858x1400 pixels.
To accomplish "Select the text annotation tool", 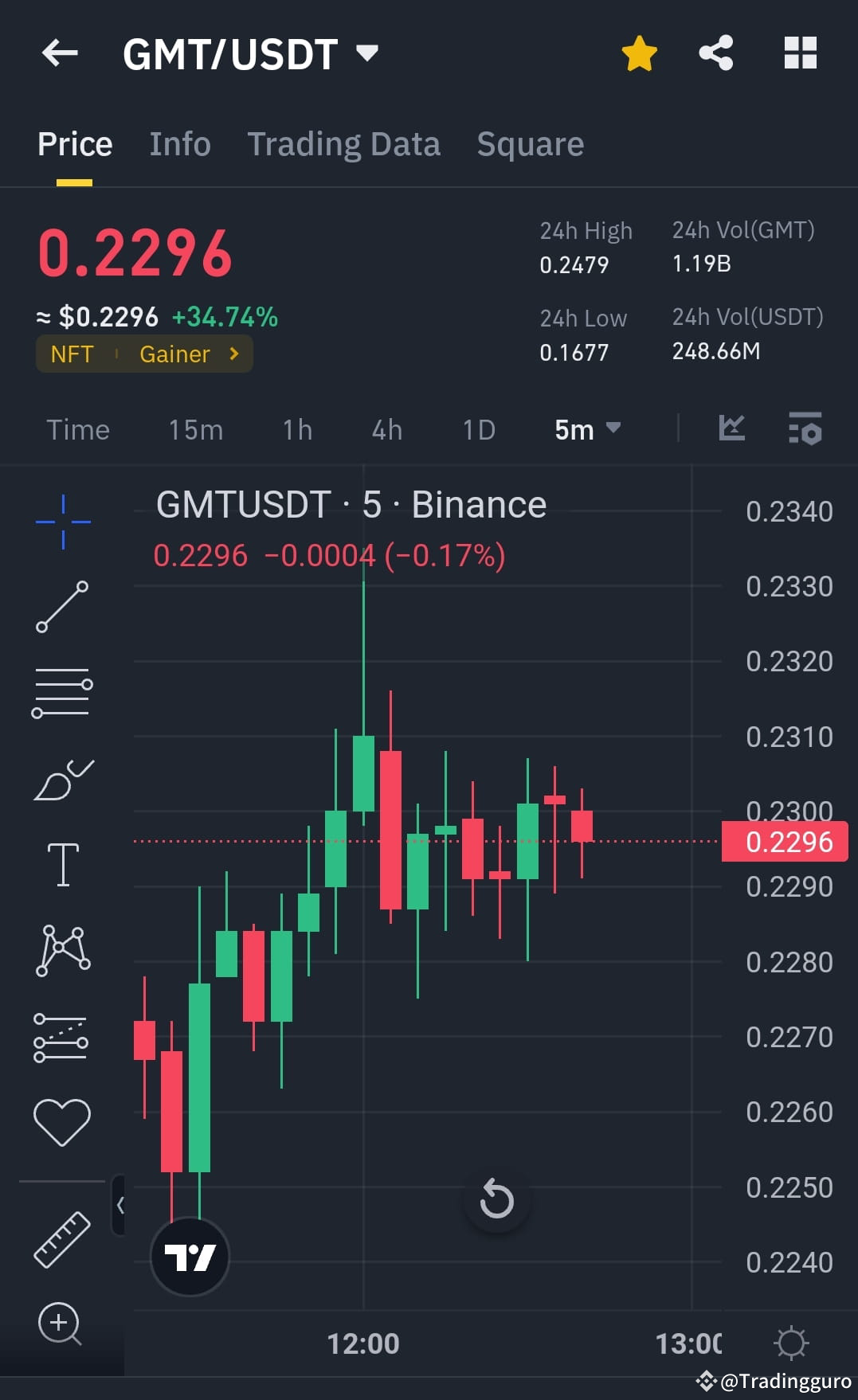I will point(62,862).
